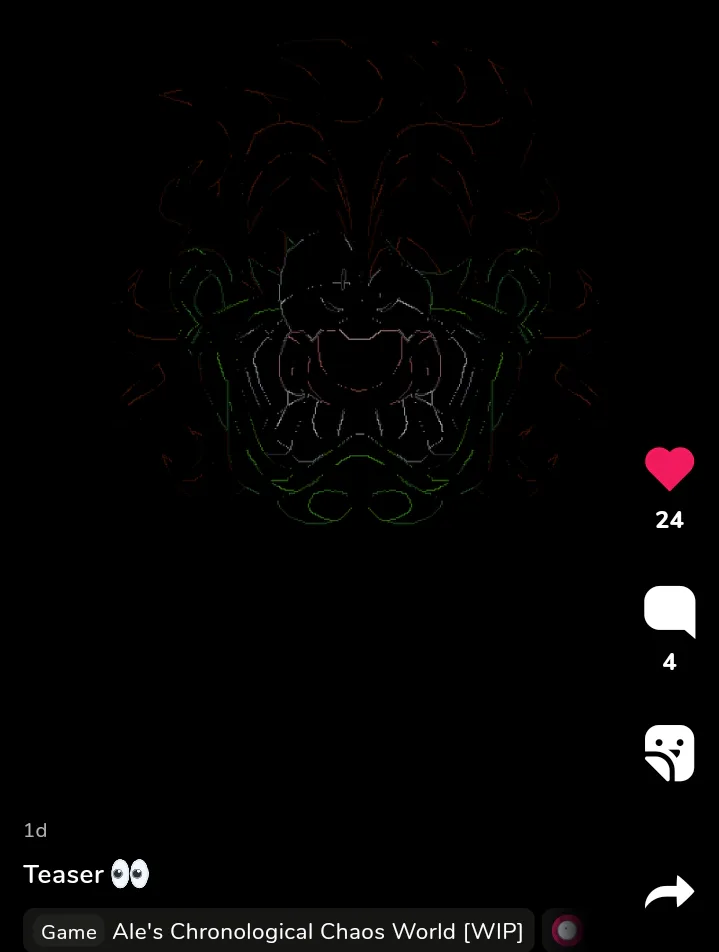Add a sticker reaction to the post
This screenshot has width=719, height=952.
(x=669, y=753)
